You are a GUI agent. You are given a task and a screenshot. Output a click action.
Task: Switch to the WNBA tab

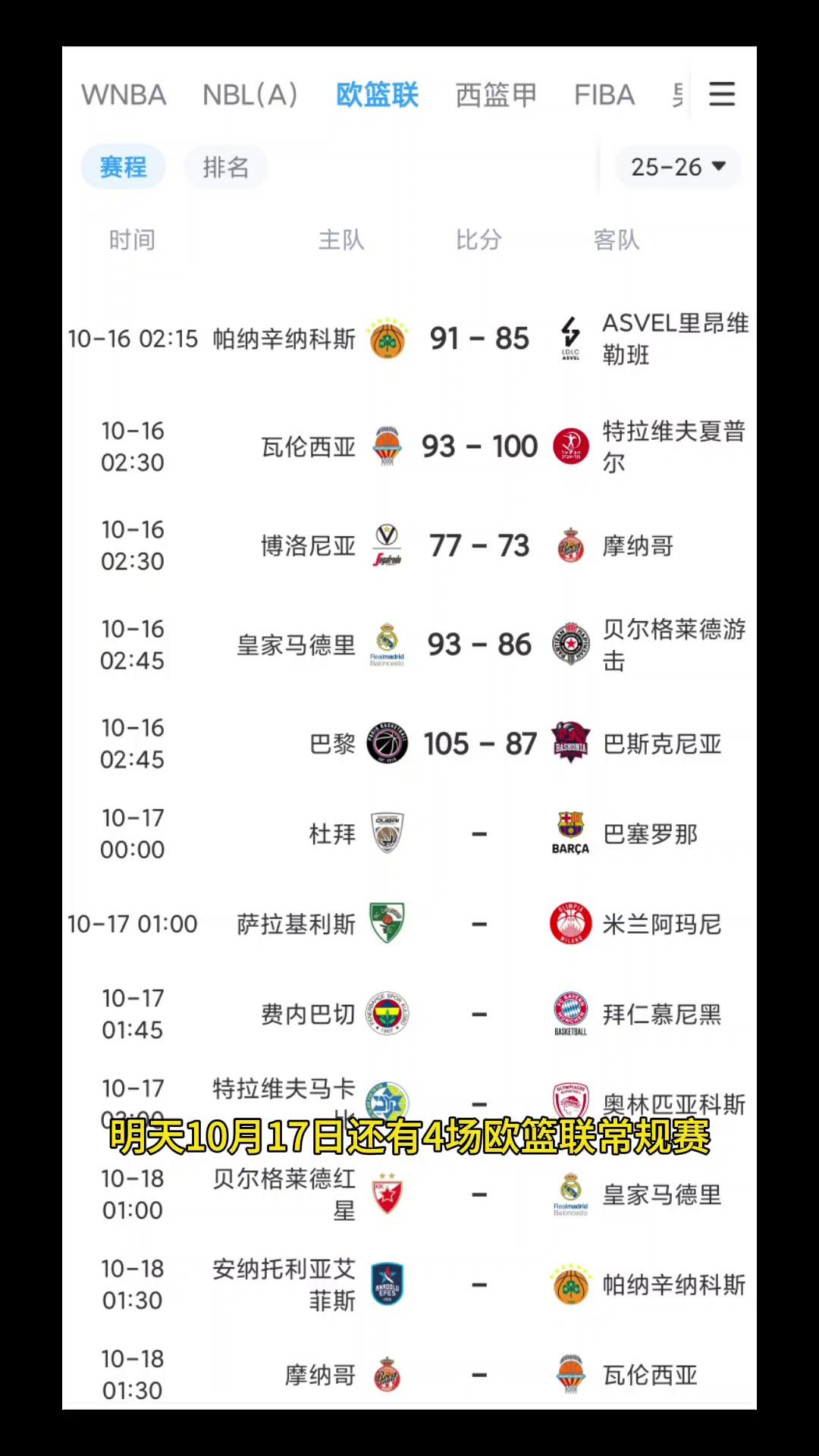(x=124, y=94)
